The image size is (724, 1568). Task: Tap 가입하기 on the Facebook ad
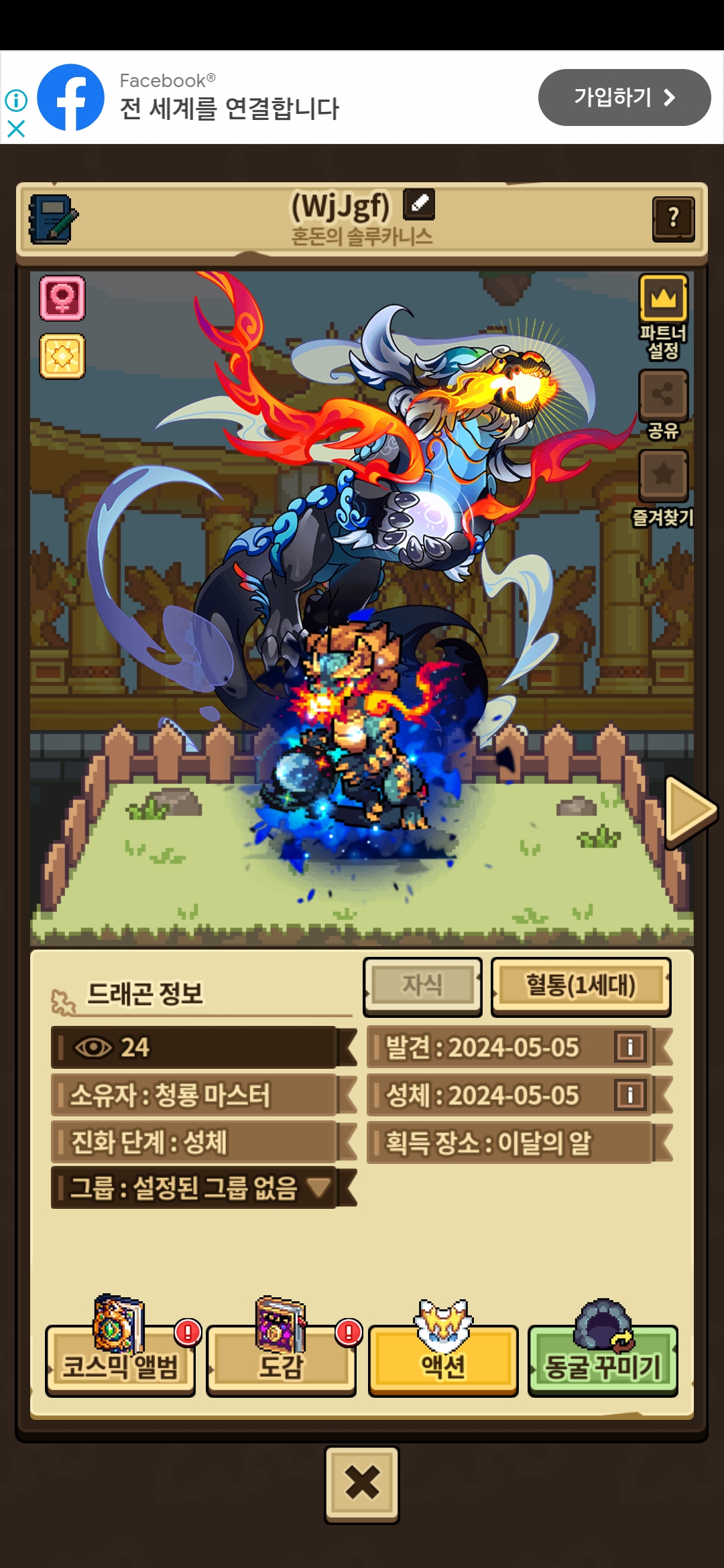coord(624,98)
